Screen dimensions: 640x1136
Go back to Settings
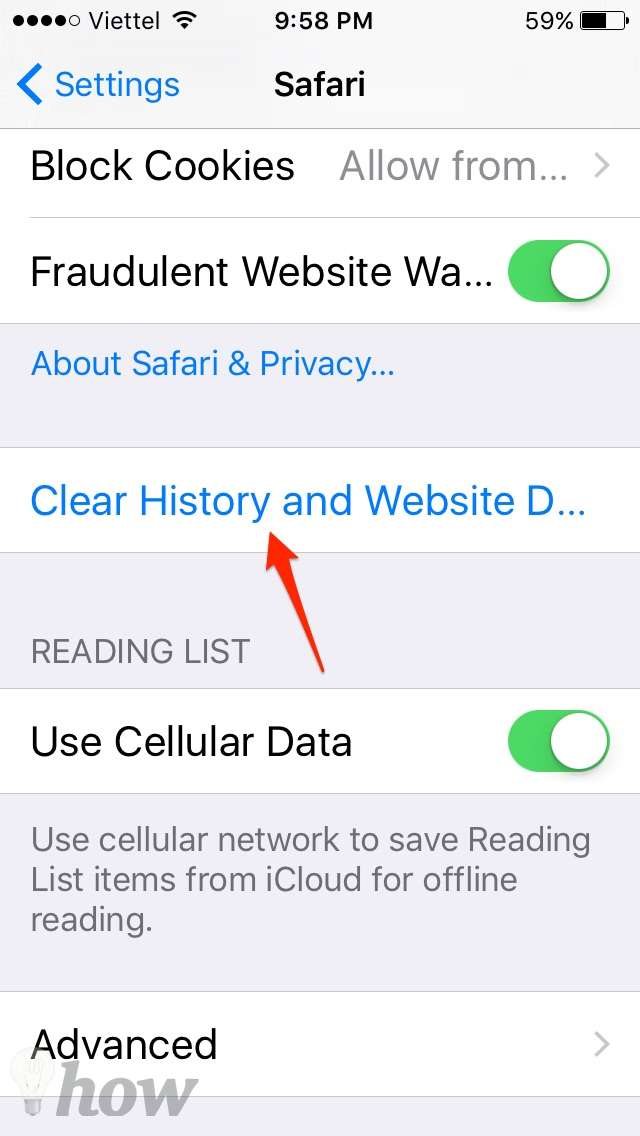click(98, 85)
